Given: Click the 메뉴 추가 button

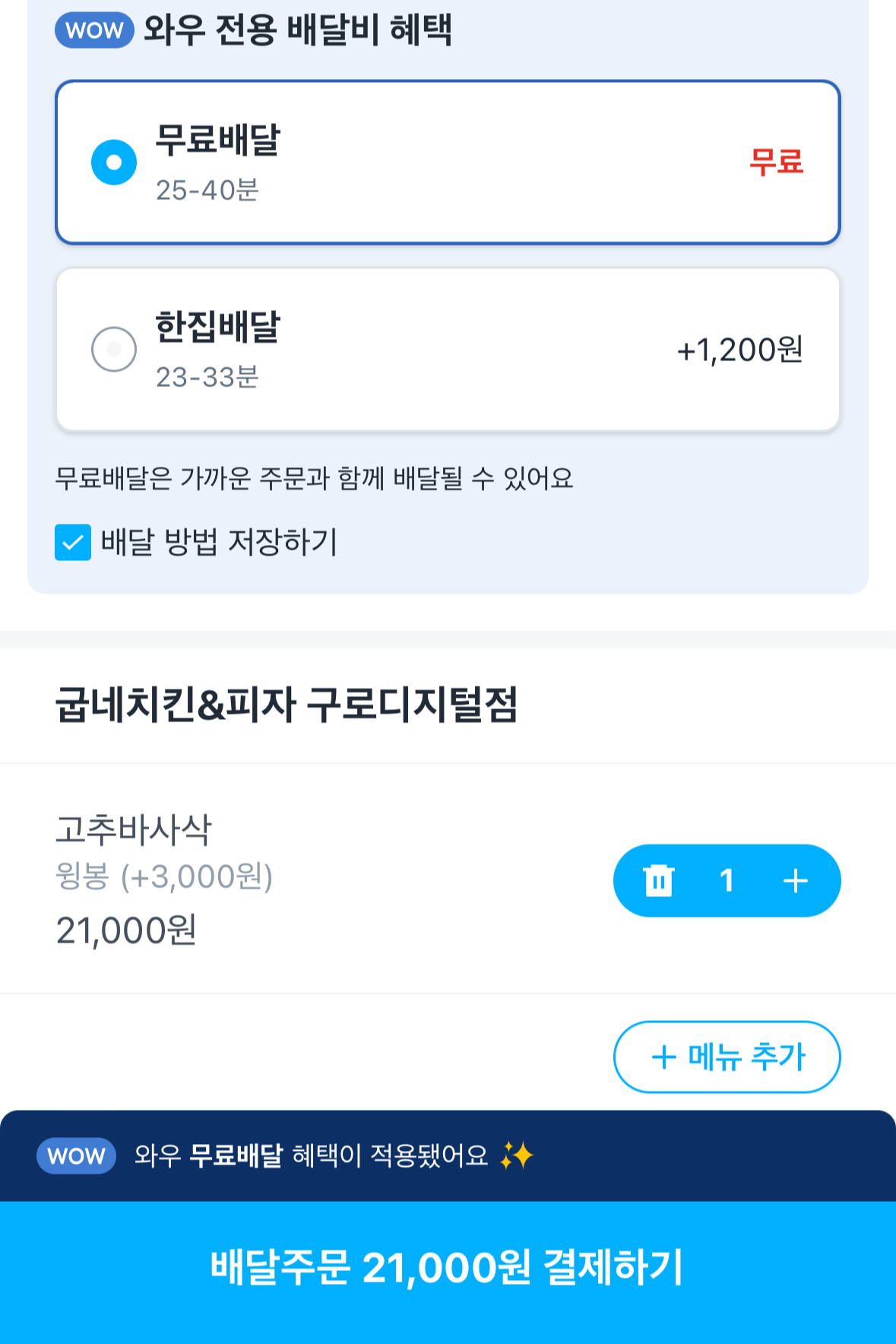Looking at the screenshot, I should click(727, 1057).
